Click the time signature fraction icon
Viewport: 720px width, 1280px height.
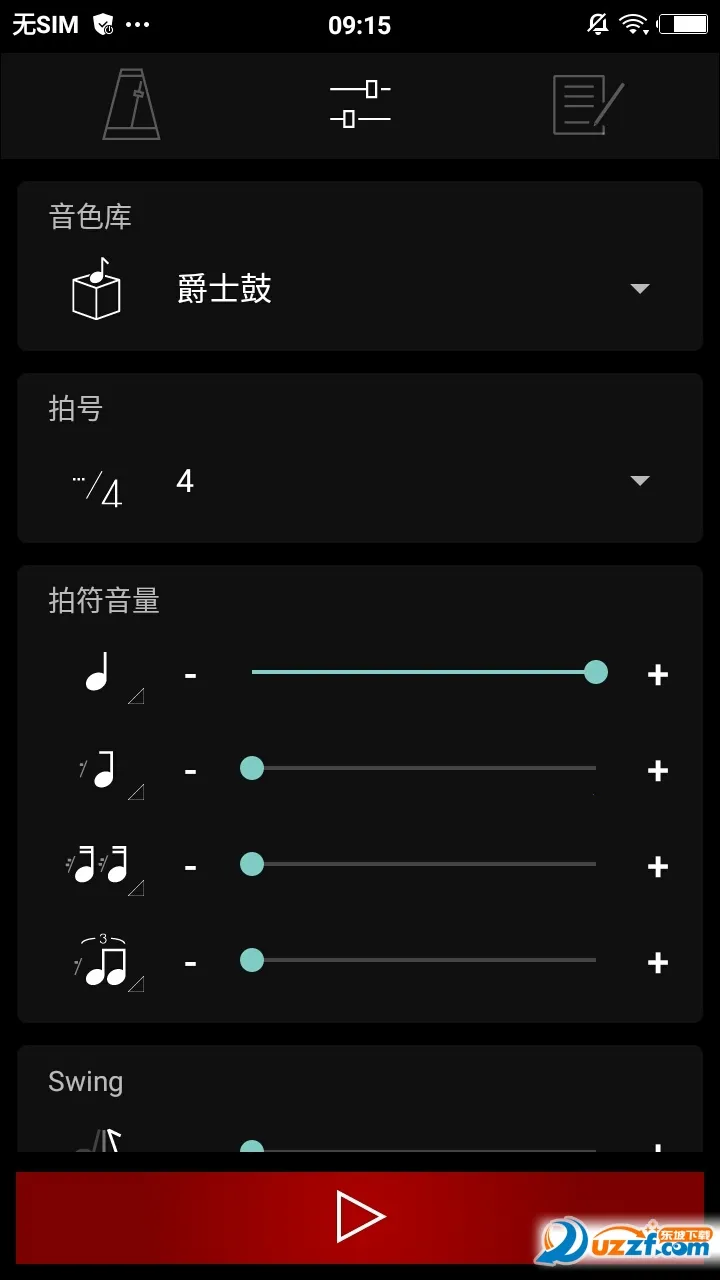[97, 481]
